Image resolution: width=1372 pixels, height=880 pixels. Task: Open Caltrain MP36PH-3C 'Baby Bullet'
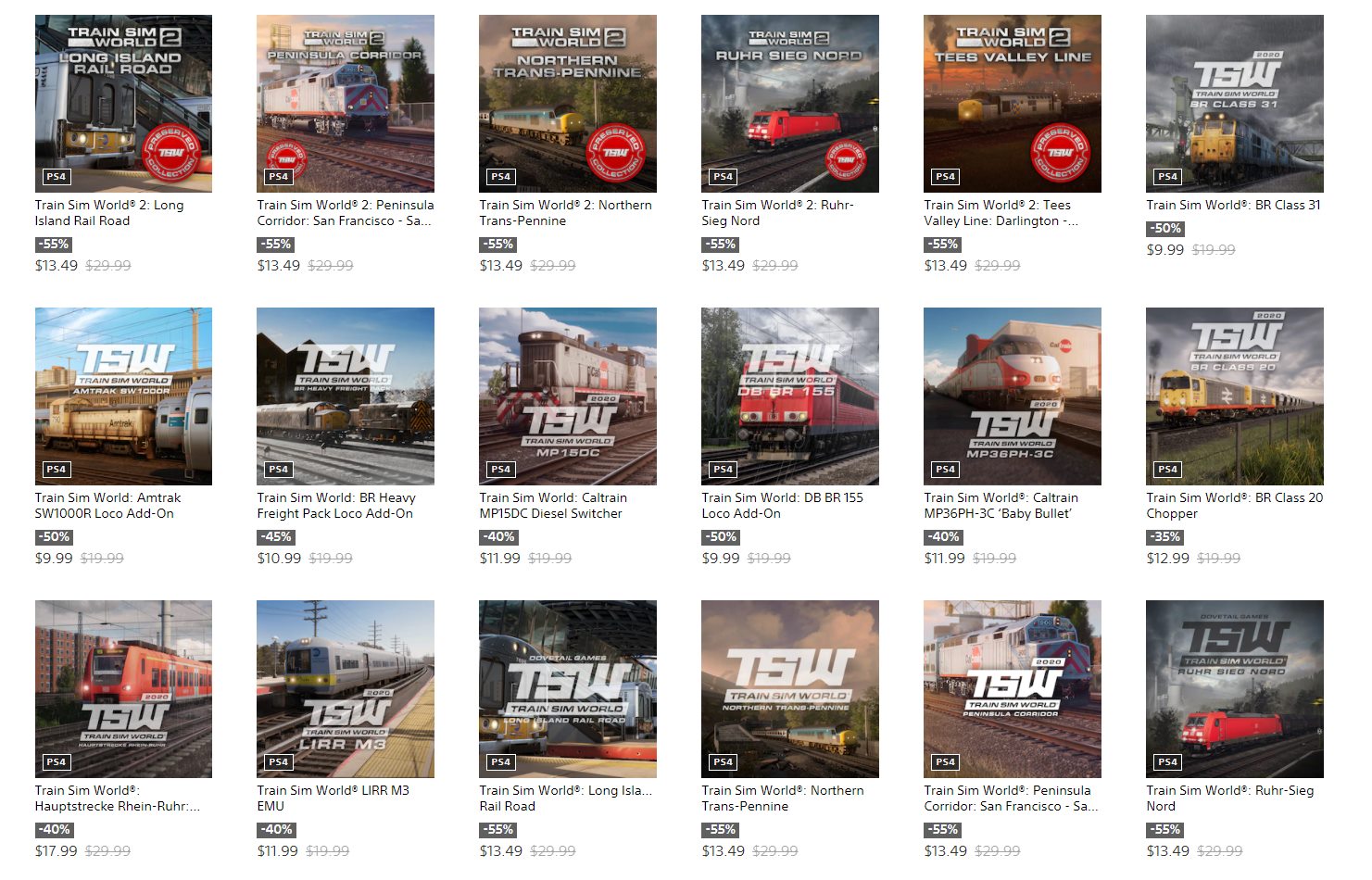click(1013, 396)
